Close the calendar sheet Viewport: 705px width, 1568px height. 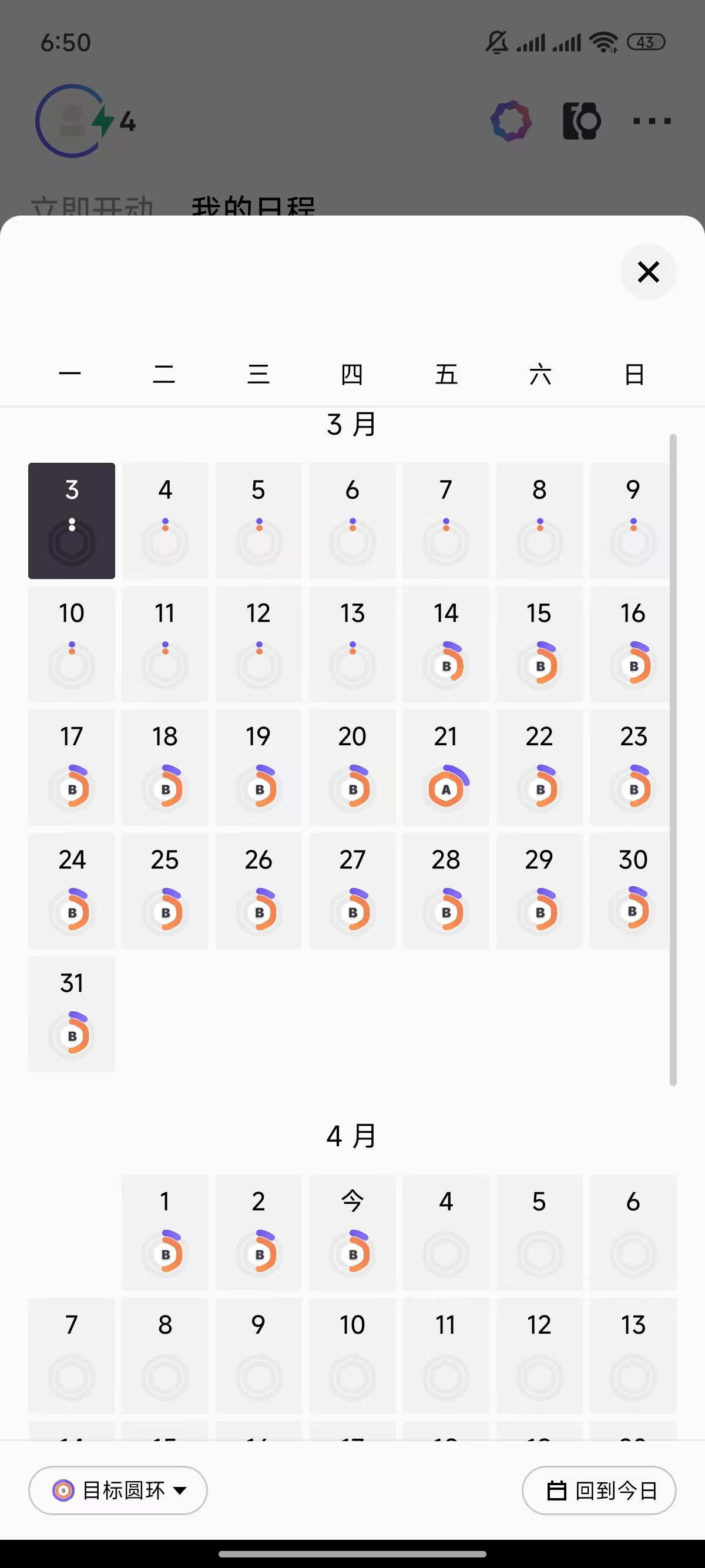649,271
